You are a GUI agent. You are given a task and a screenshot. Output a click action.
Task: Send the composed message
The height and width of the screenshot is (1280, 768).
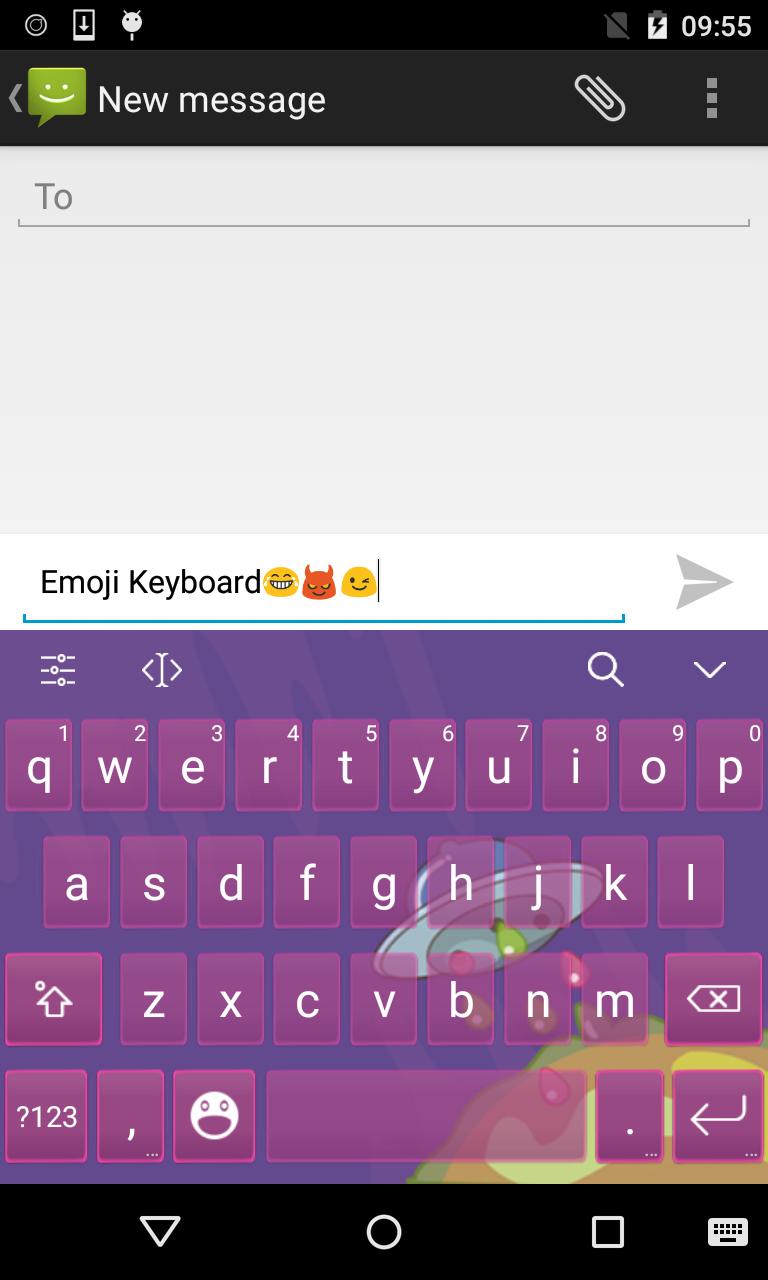(705, 582)
